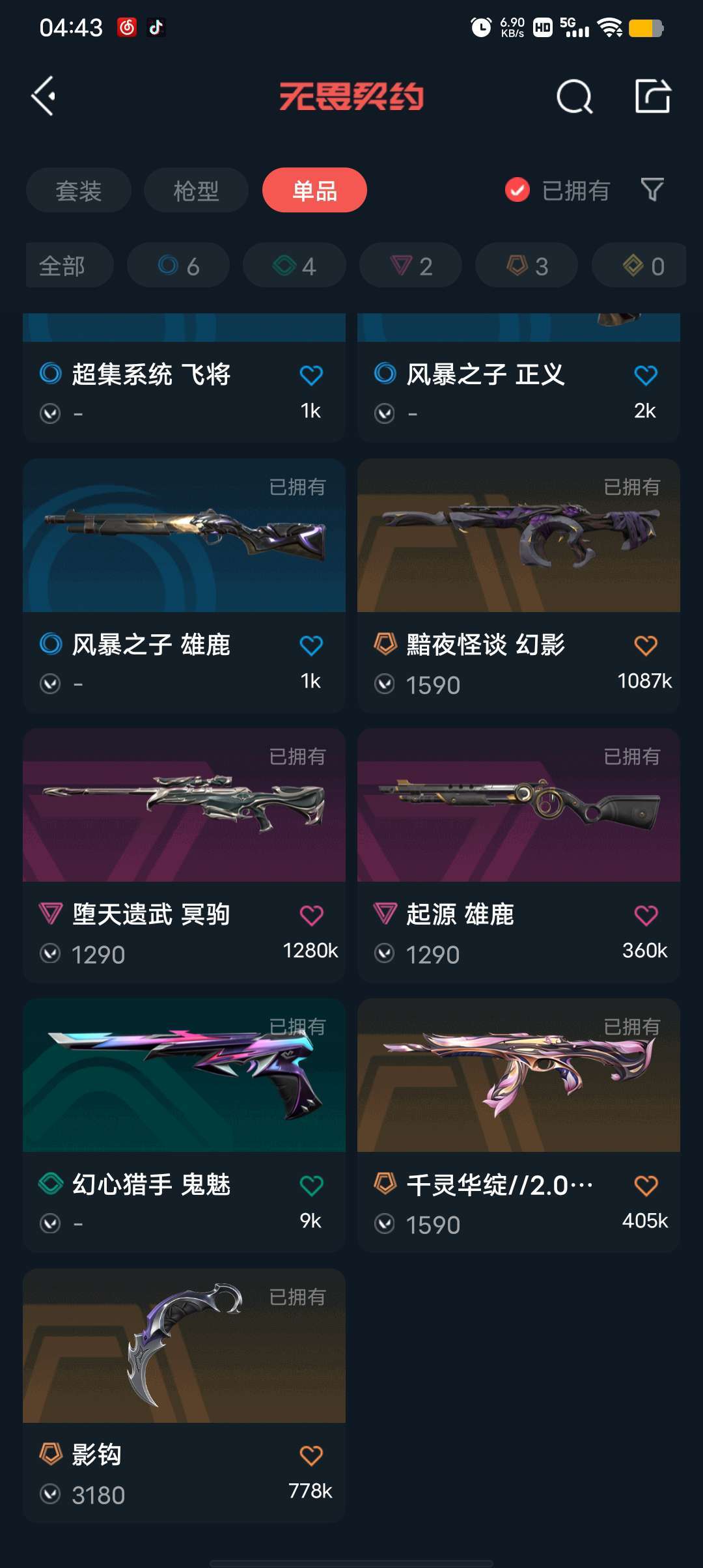Filter by the green tier chip showing 4
The height and width of the screenshot is (1568, 703).
294,265
